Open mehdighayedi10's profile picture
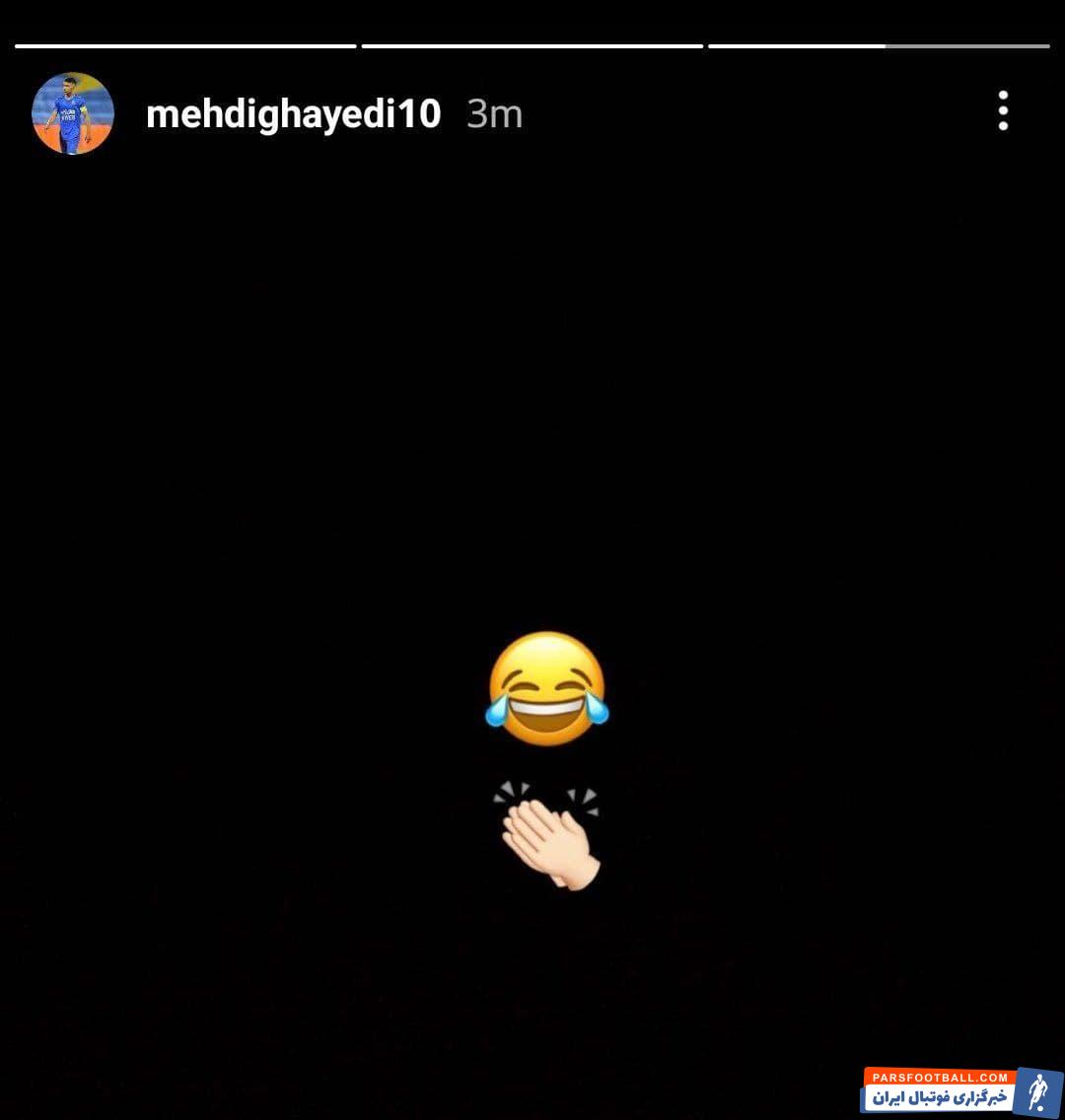 [x=73, y=113]
